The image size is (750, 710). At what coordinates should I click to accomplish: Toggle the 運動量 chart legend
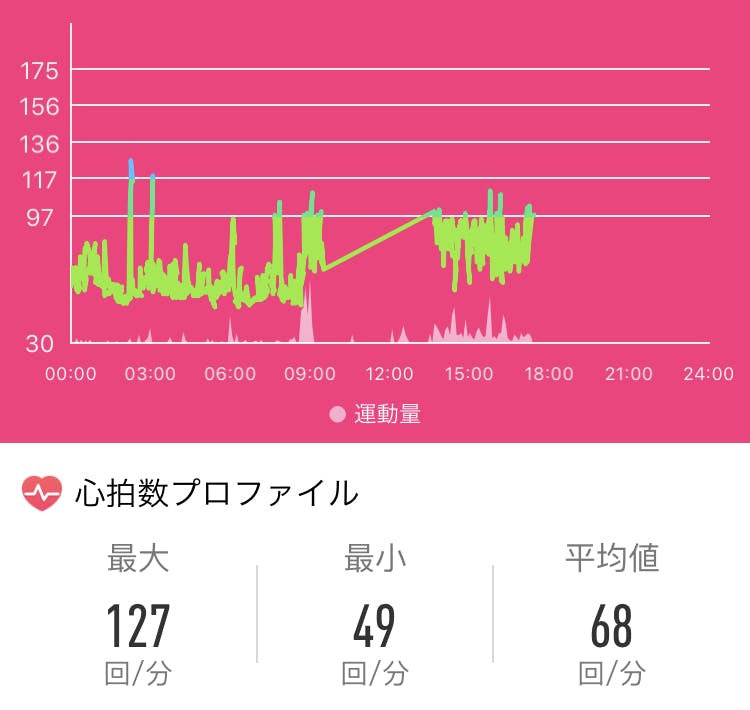(x=376, y=414)
